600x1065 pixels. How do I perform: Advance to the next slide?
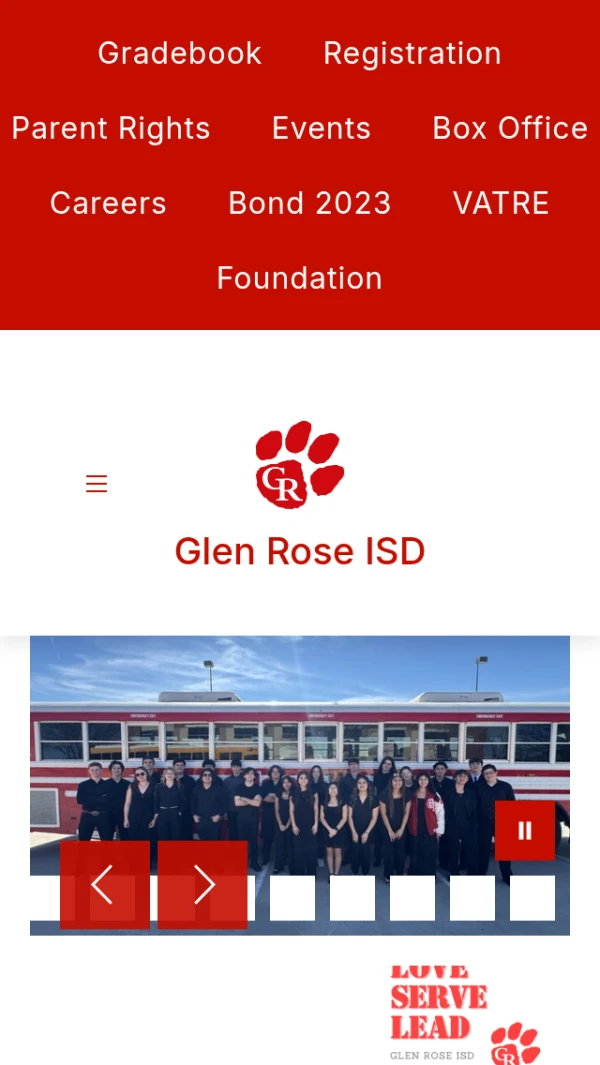(203, 885)
